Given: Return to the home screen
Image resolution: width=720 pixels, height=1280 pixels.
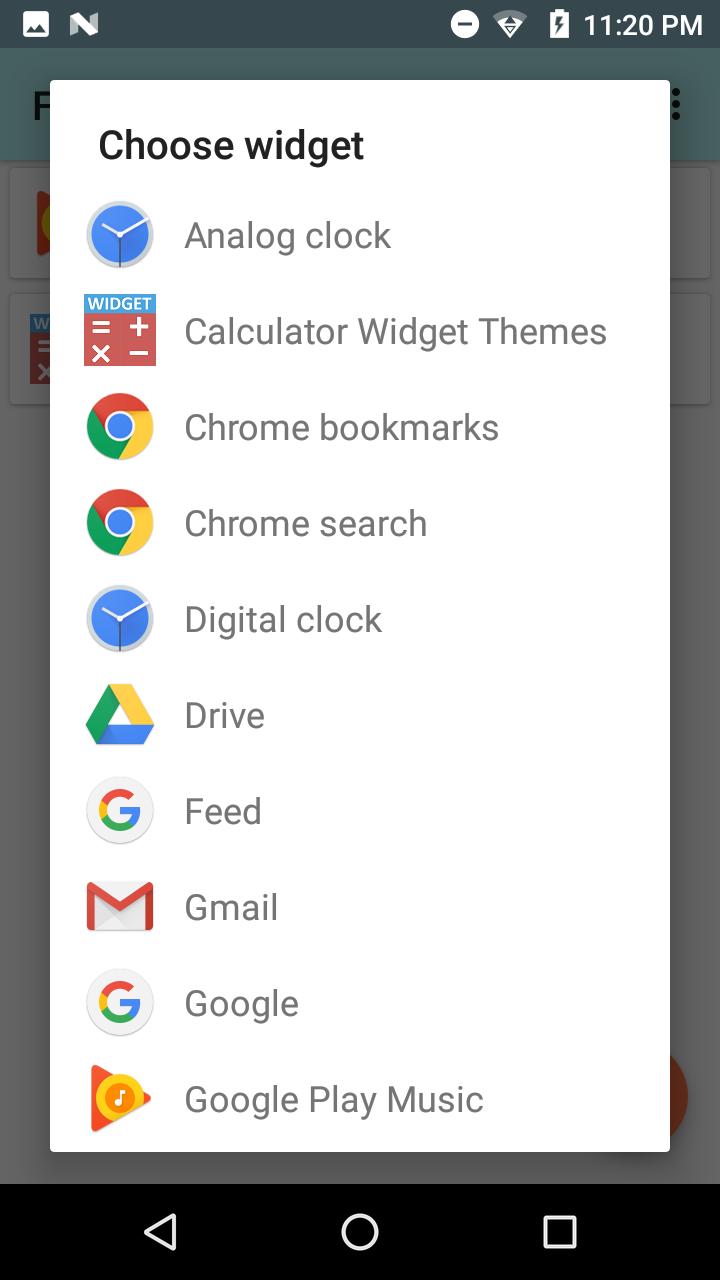Looking at the screenshot, I should tap(360, 1232).
